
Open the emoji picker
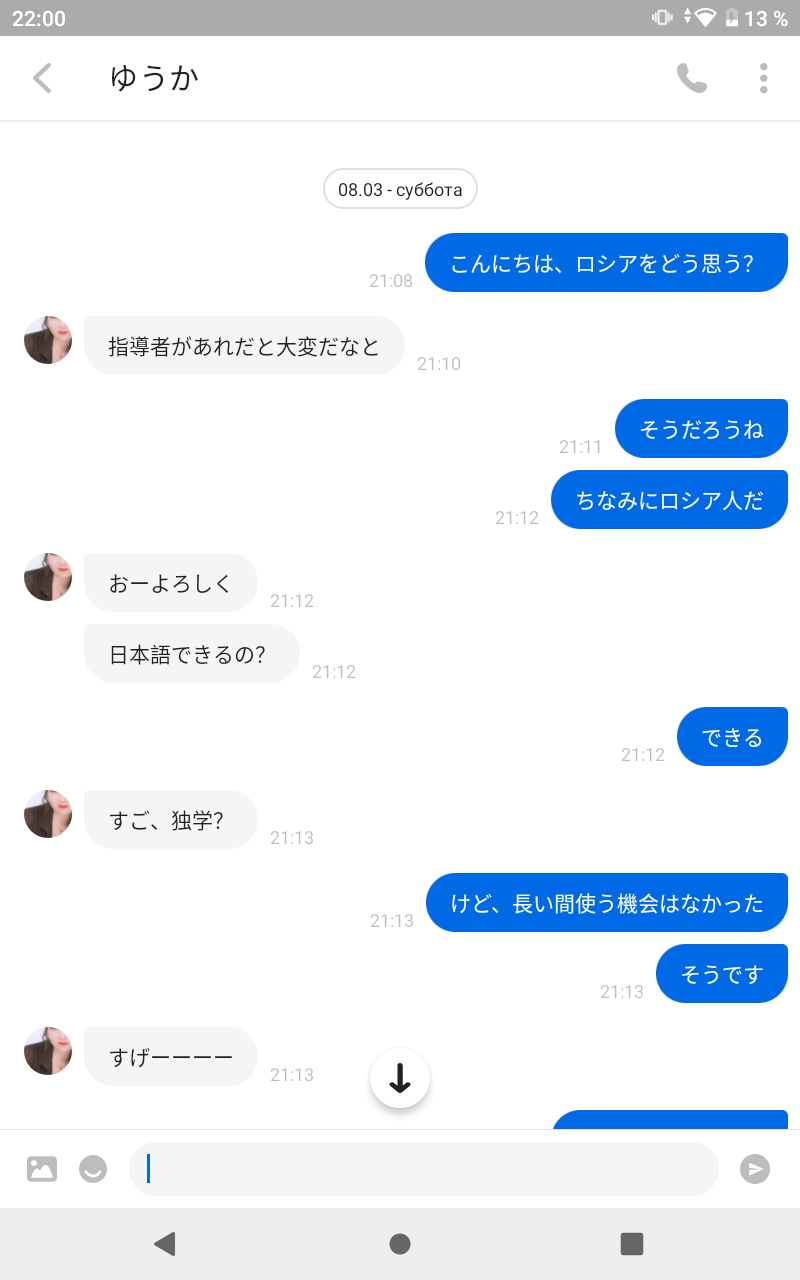point(93,1168)
